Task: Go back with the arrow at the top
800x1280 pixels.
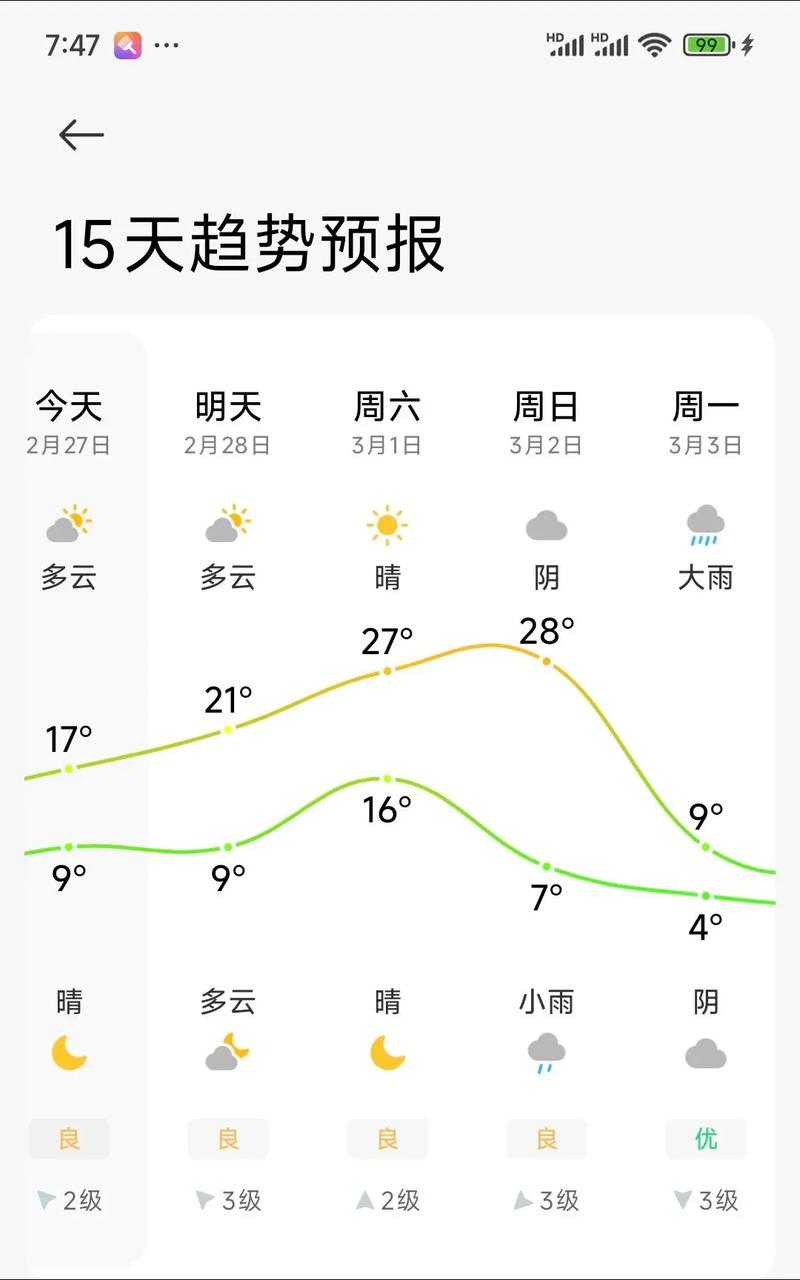Action: 80,133
